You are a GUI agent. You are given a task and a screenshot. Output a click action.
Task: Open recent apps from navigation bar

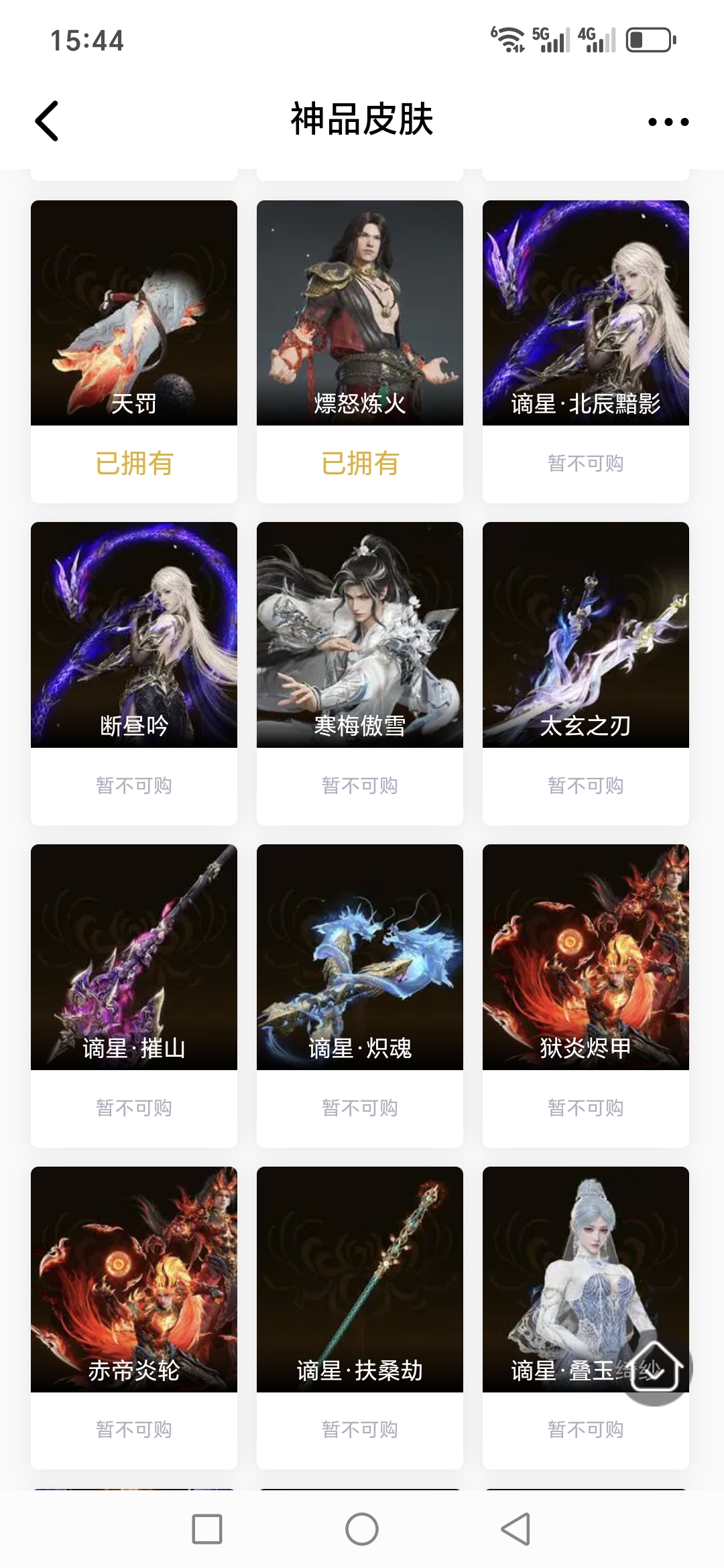[207, 1529]
